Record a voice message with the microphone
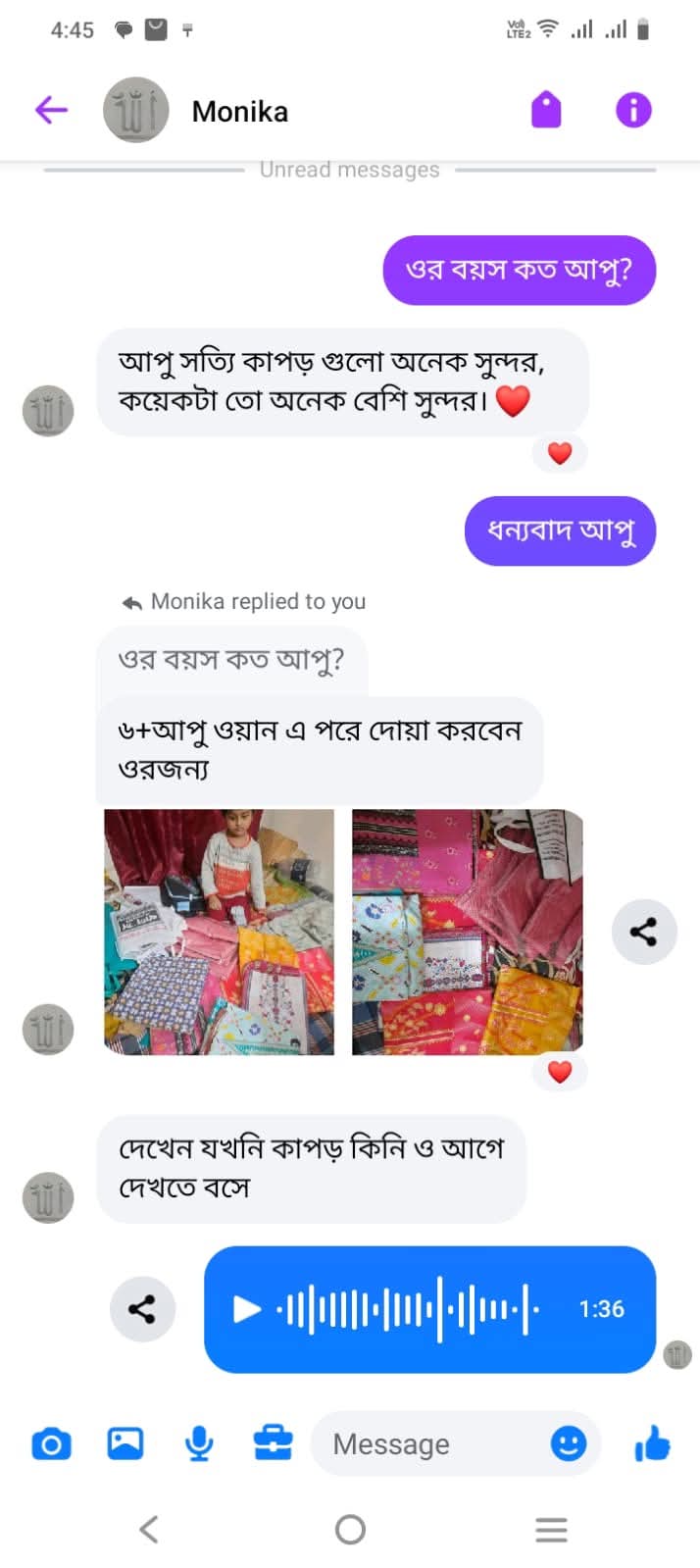Screen dimensions: 700x1568 199,1443
